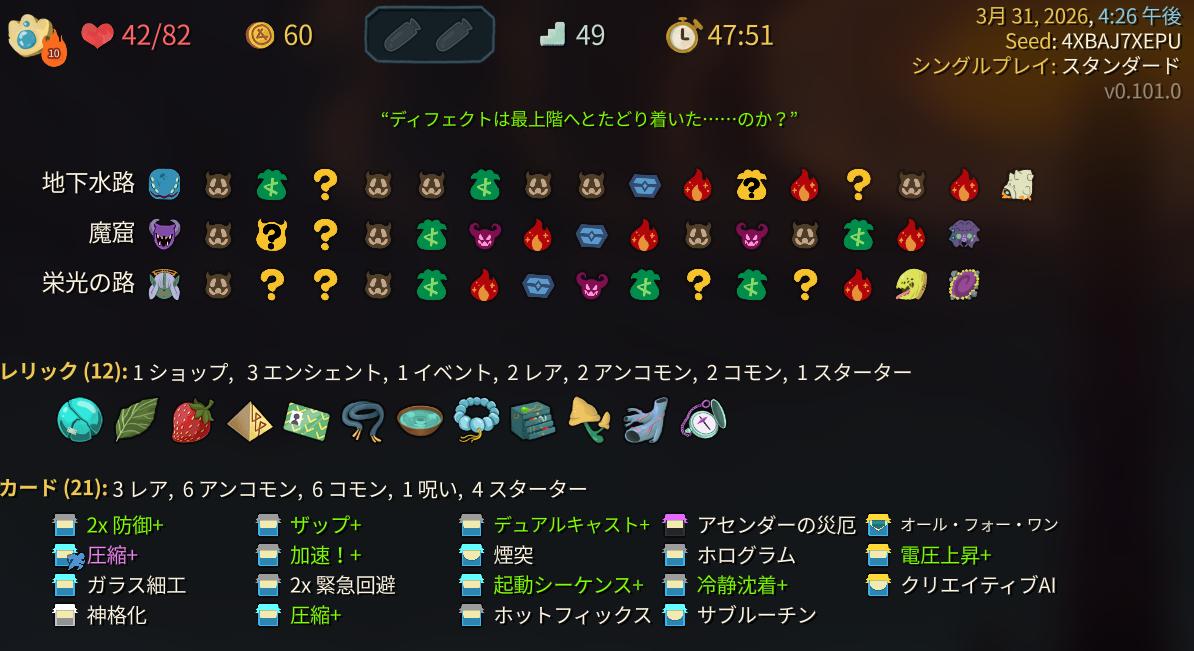Open the 電圧上昇+ card
1194x651 pixels.
click(x=945, y=554)
